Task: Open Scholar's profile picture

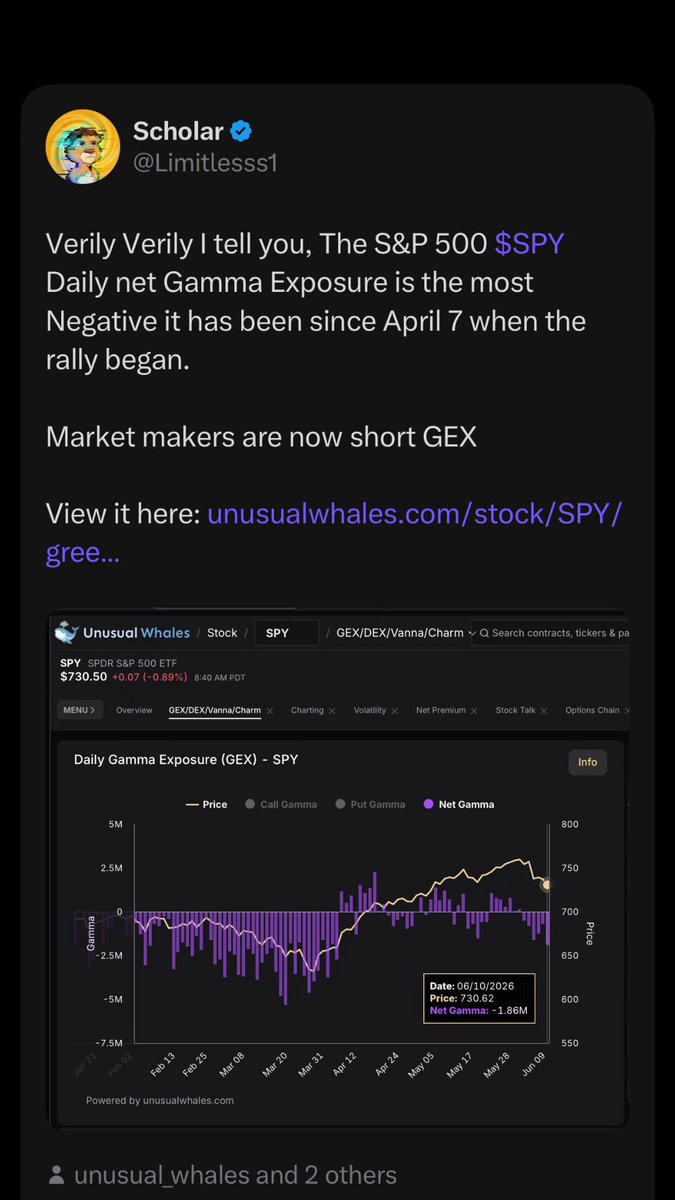Action: [x=76, y=147]
